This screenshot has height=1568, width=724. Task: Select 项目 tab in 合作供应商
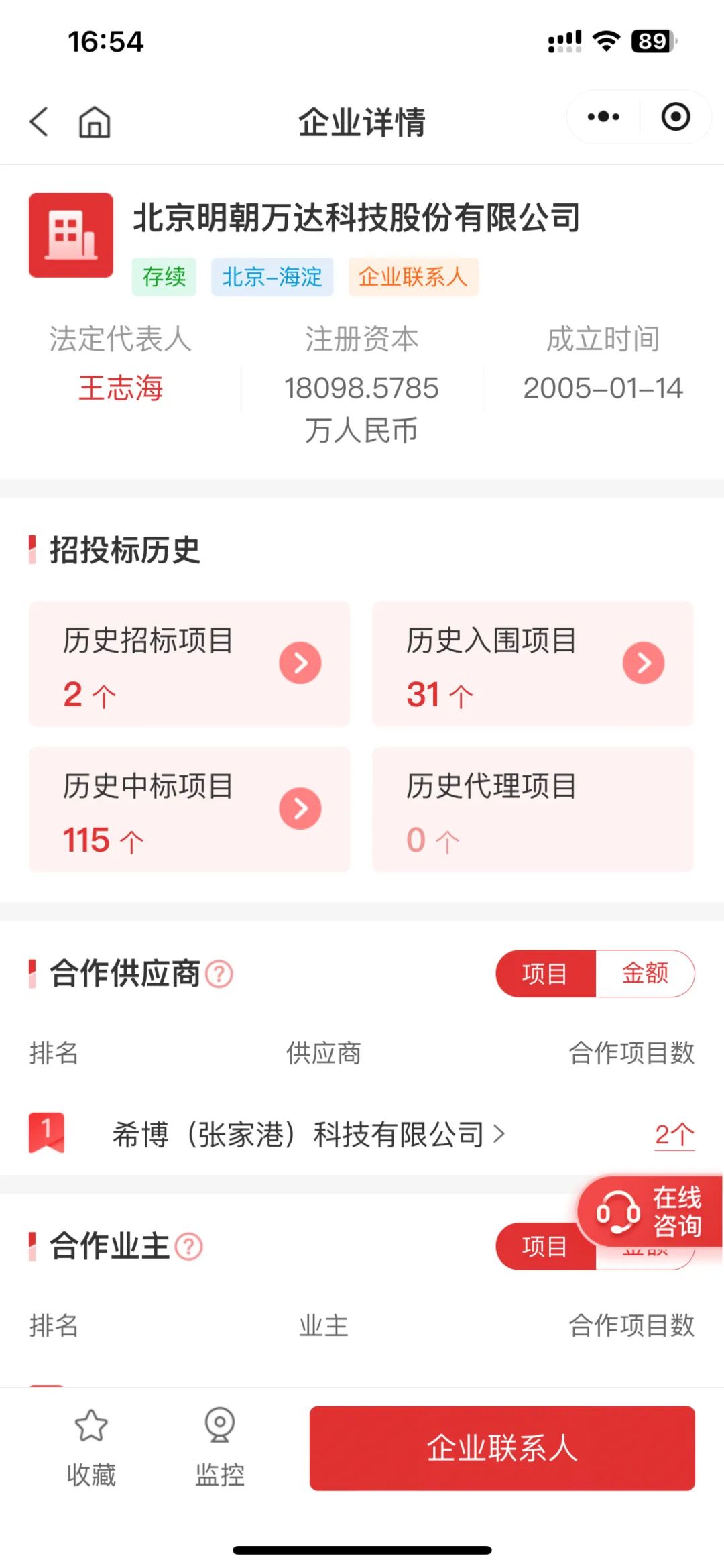click(x=545, y=973)
